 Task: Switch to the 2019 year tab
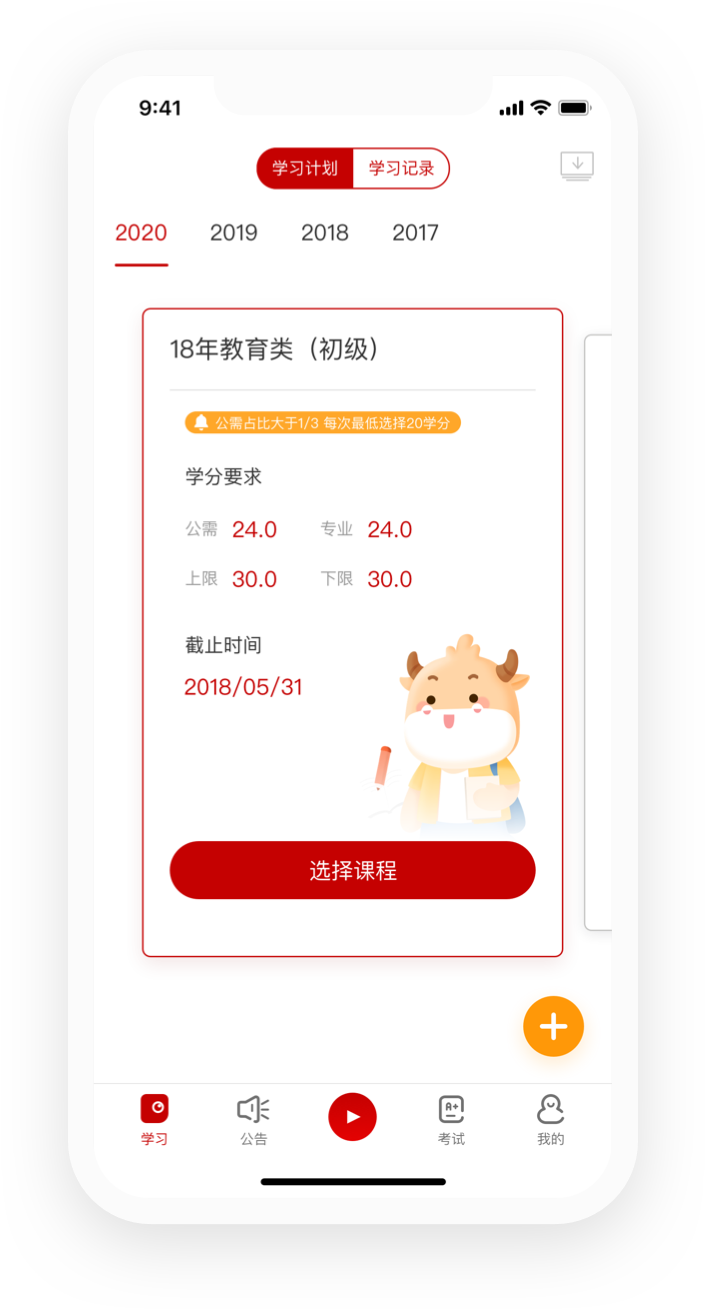[x=233, y=233]
